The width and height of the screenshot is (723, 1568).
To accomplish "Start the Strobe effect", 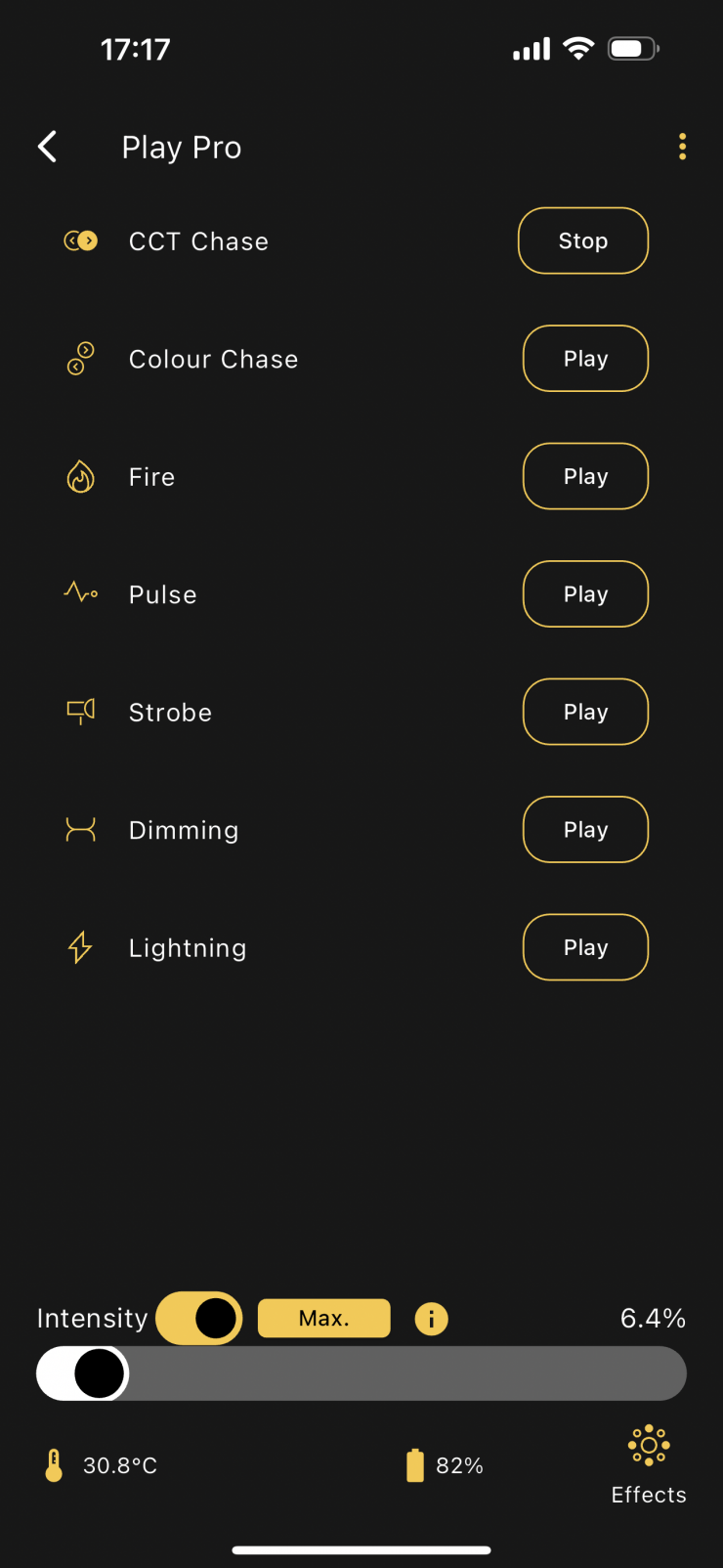I will coord(585,712).
